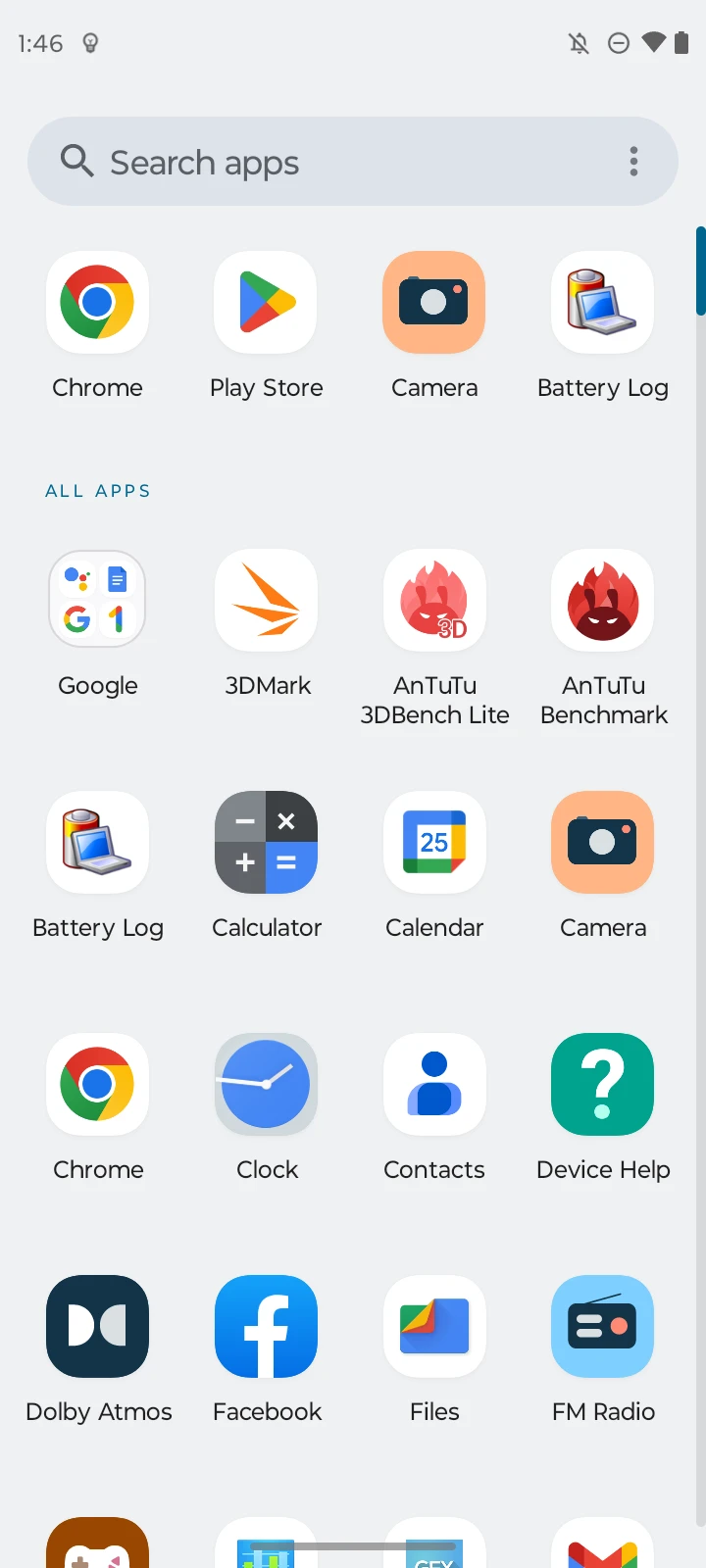Open Contacts
This screenshot has width=706, height=1568.
pos(434,1084)
